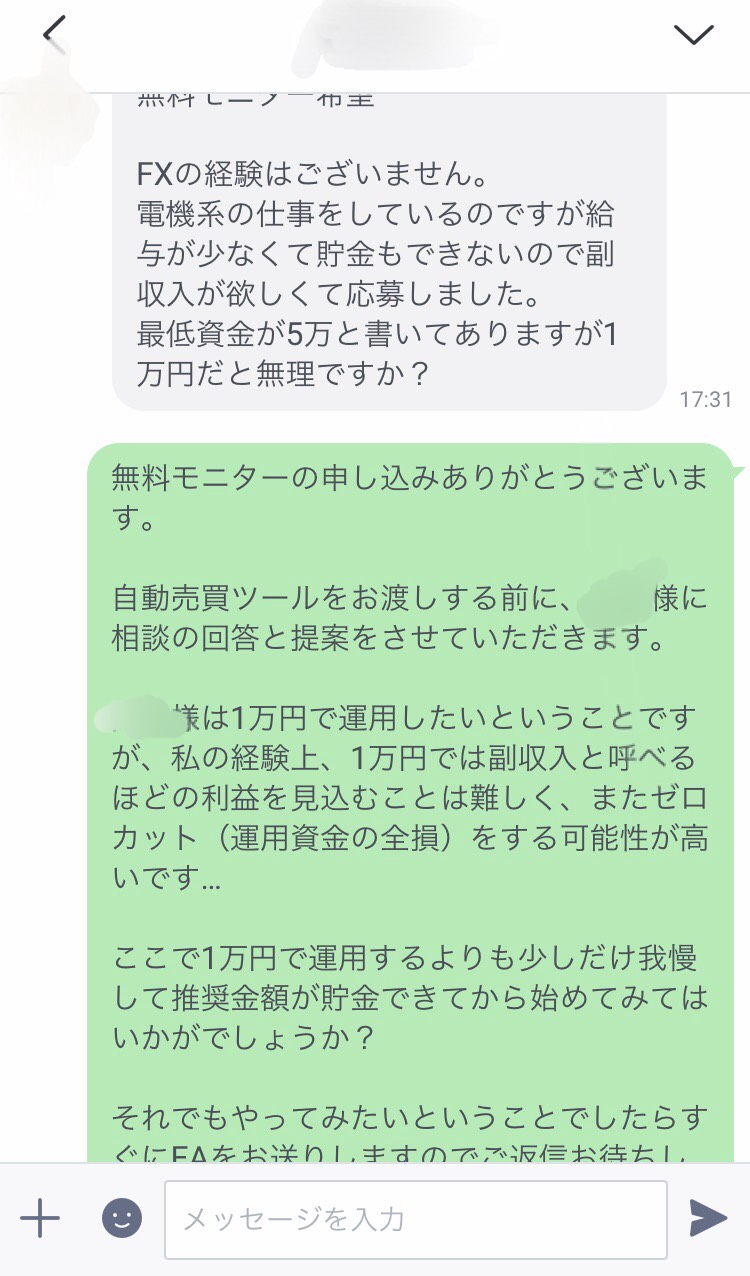Open the plus attachment menu
This screenshot has height=1276, width=750.
(x=40, y=1218)
